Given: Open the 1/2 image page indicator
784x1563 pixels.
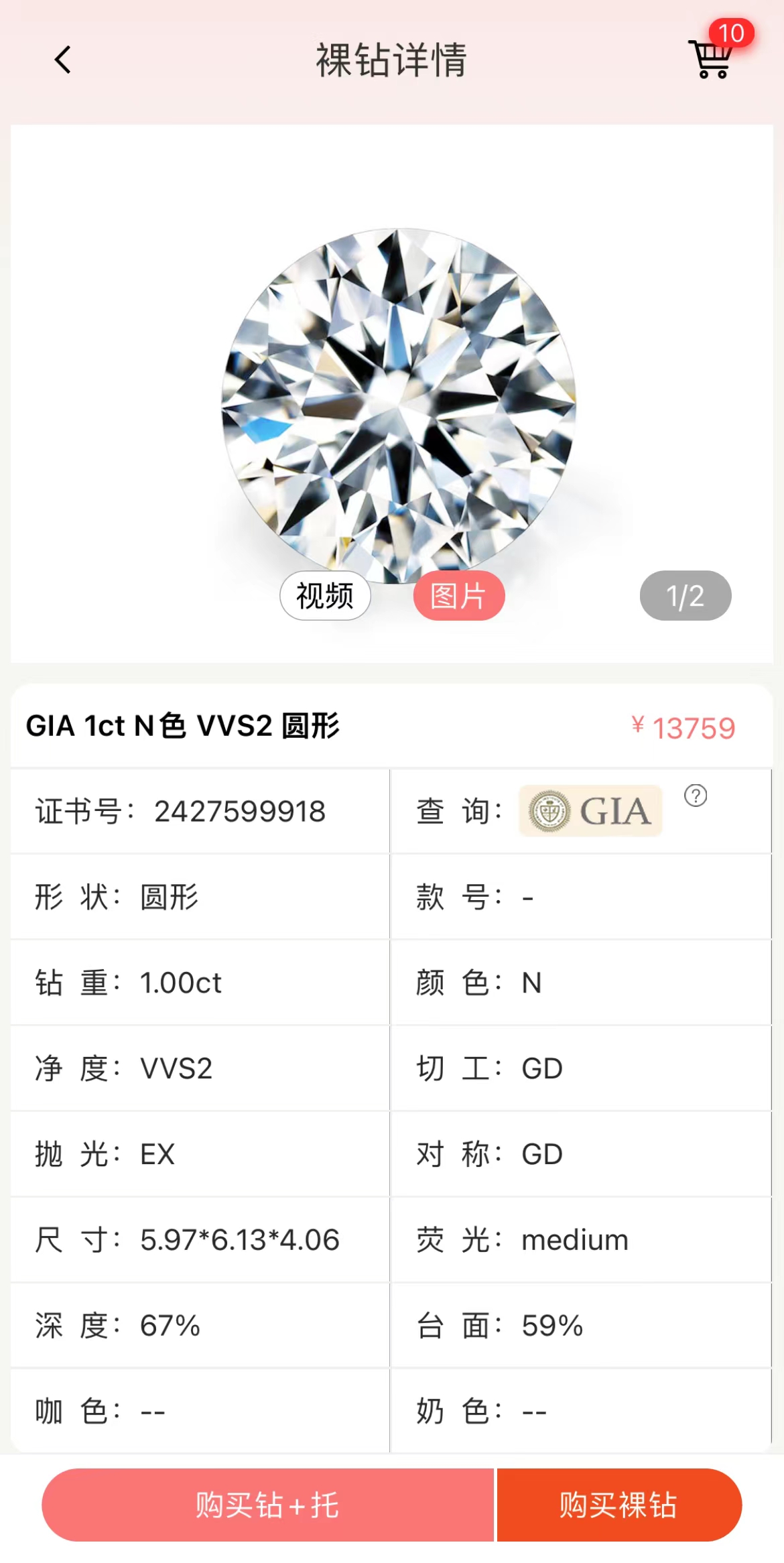Looking at the screenshot, I should (x=683, y=596).
